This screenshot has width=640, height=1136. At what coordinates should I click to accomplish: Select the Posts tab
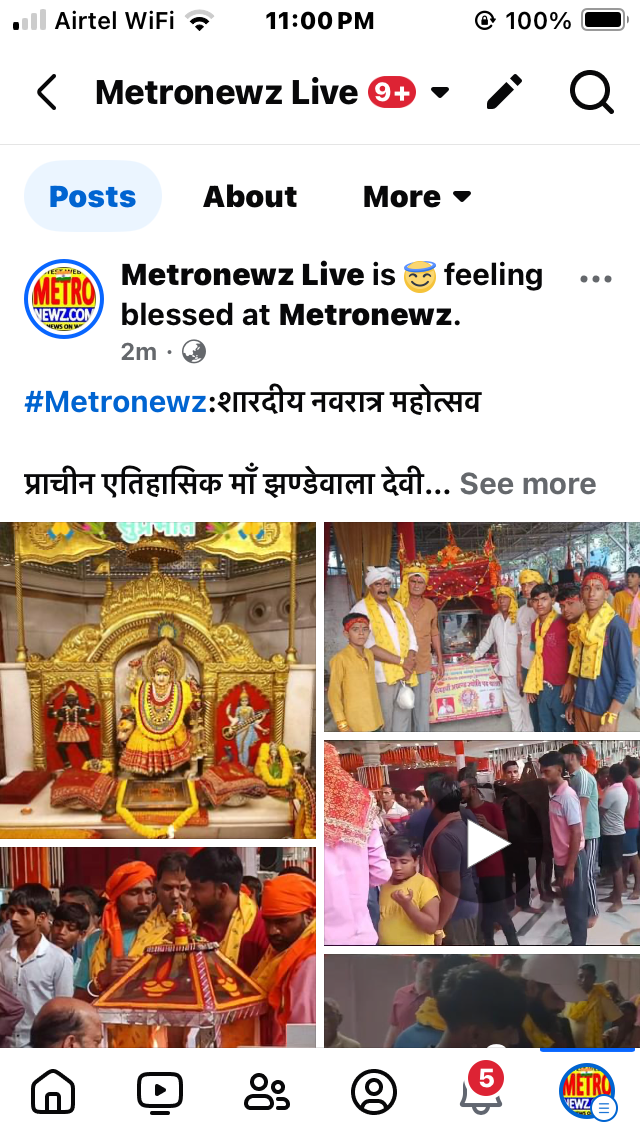click(93, 196)
